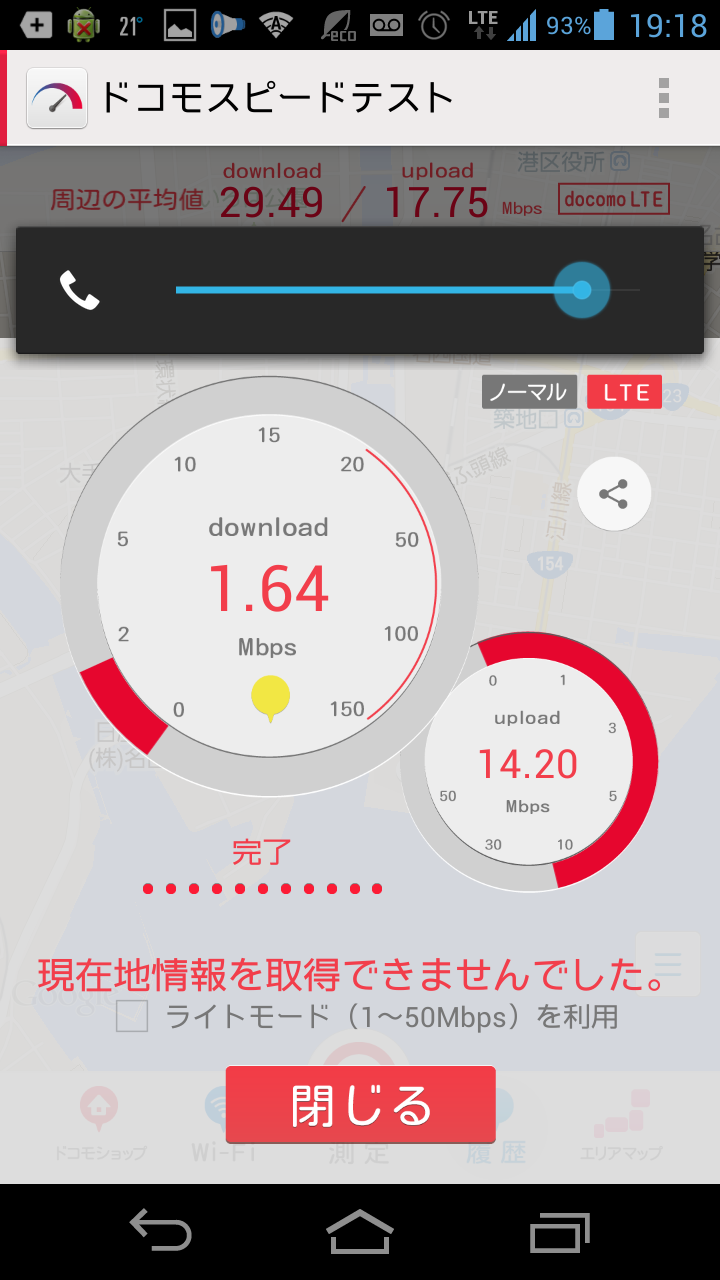Share the speed test result
Screen dimensions: 720x1280
(x=614, y=494)
